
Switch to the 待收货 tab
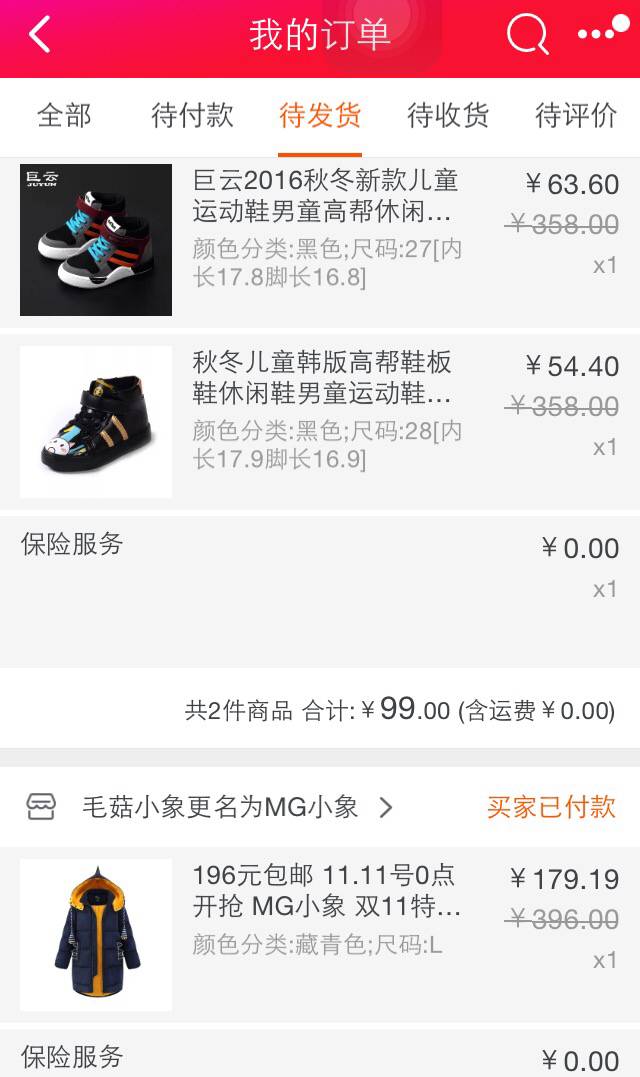pos(448,116)
